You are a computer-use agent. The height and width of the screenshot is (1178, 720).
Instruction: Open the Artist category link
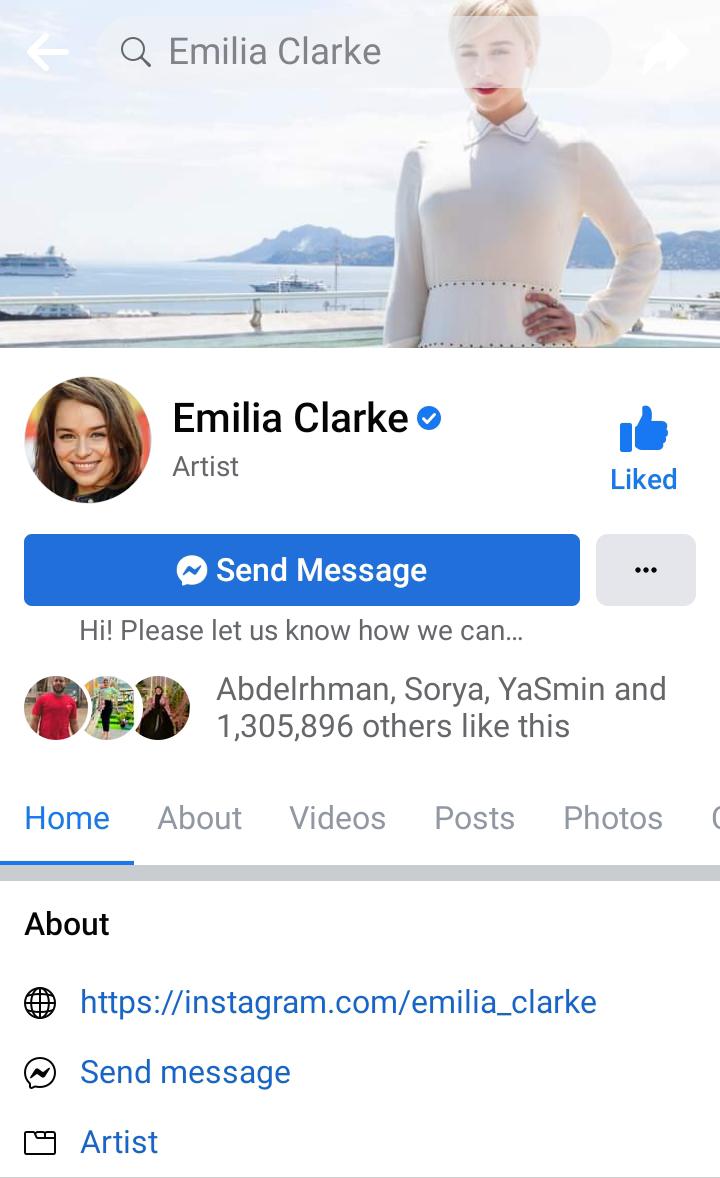pos(119,1142)
